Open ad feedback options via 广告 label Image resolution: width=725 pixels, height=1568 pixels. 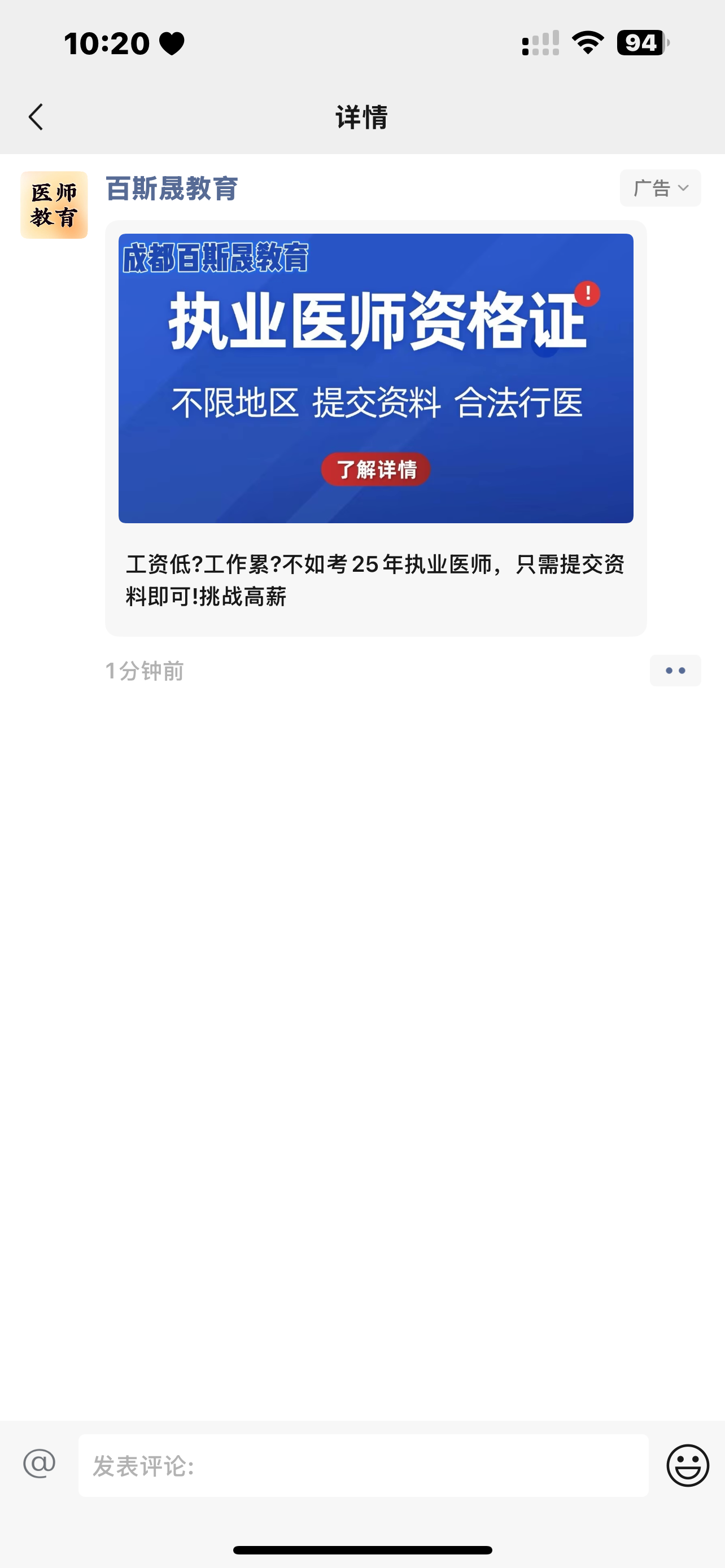[652, 188]
